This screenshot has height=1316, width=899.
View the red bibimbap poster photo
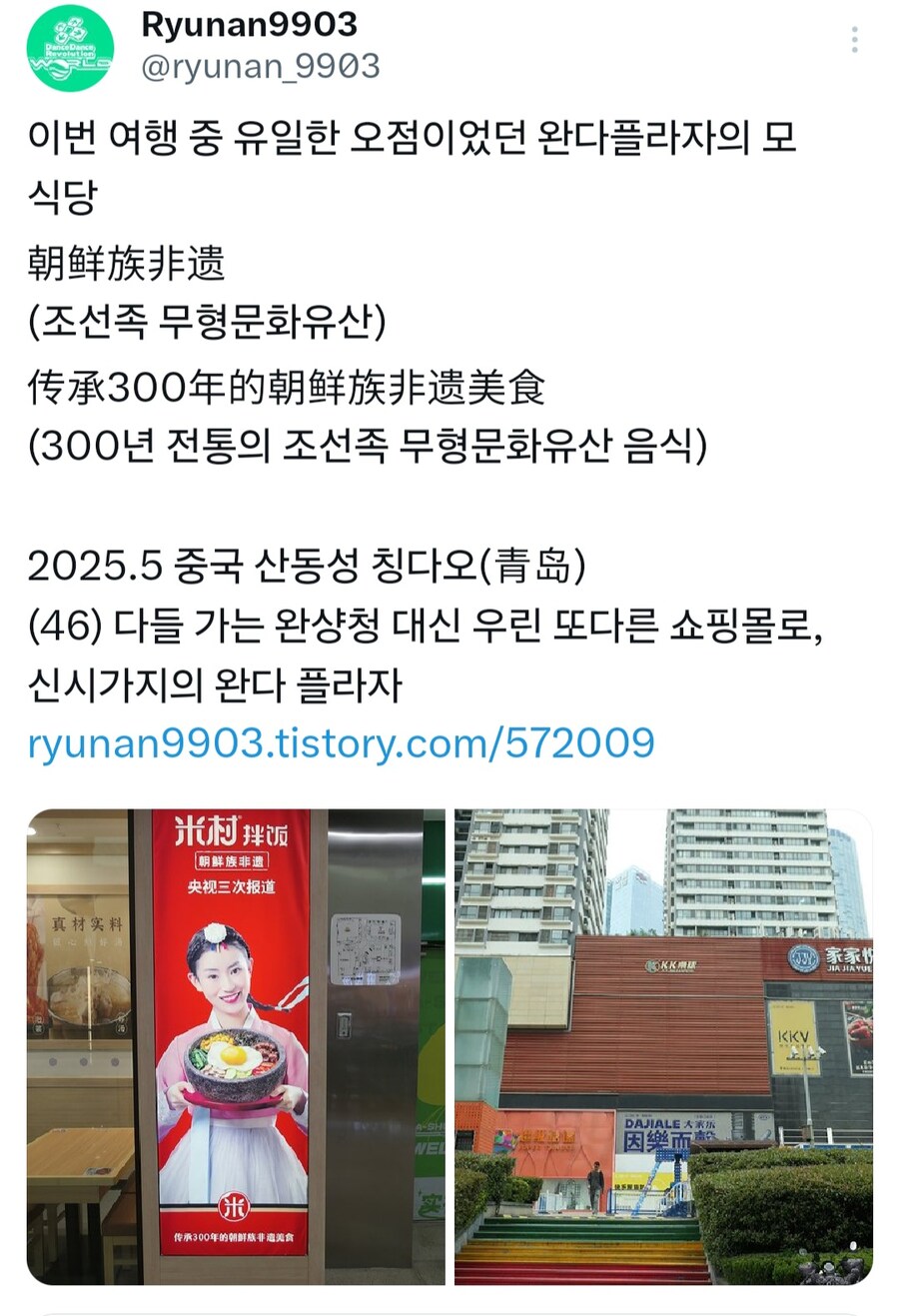(236, 1045)
